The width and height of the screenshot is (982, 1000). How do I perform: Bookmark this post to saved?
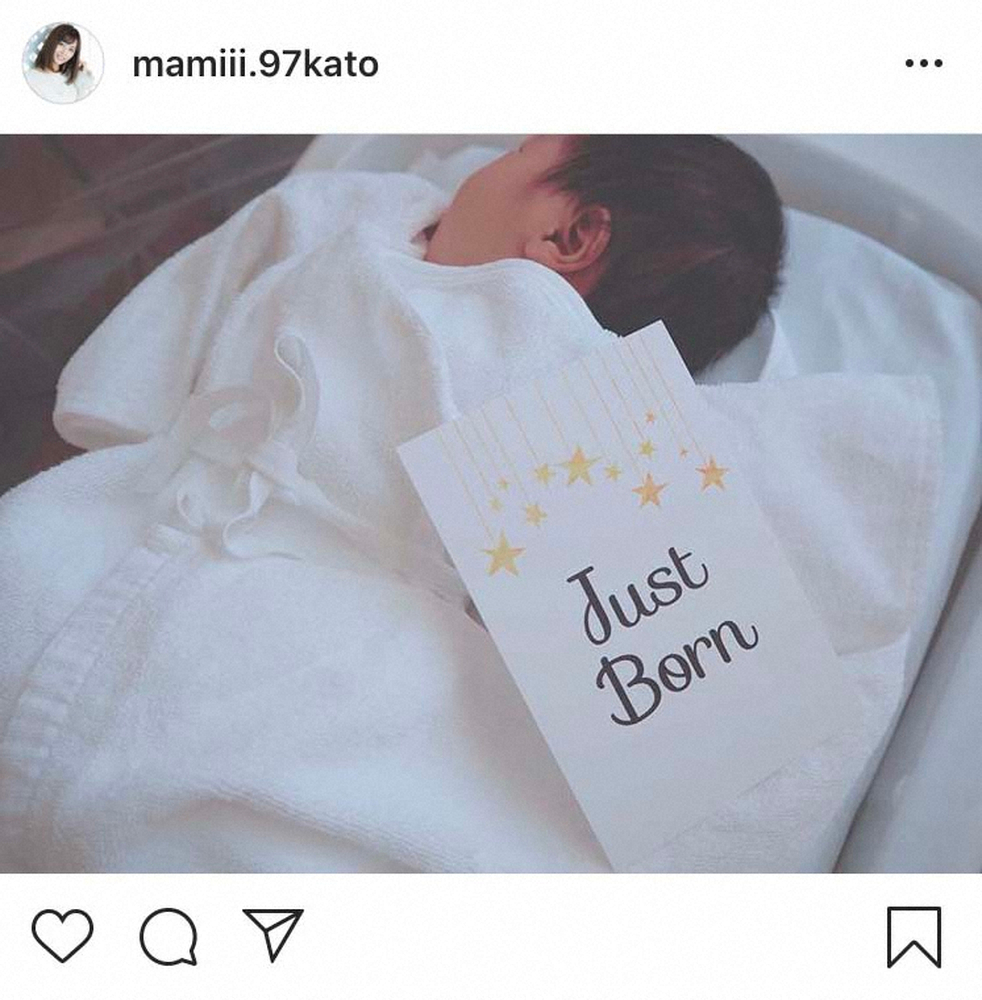pos(913,937)
